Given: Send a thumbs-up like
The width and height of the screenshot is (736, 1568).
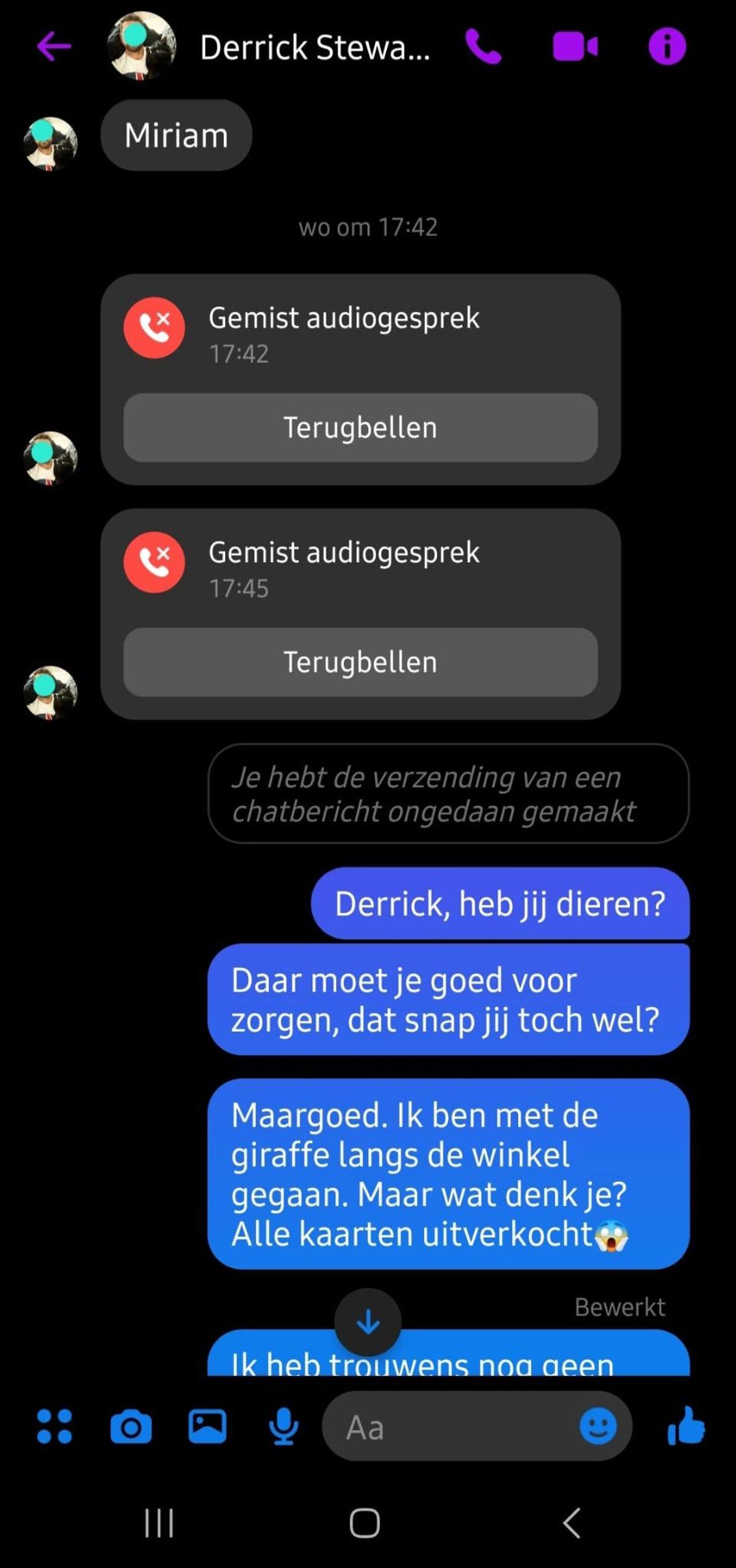Looking at the screenshot, I should coord(686,1425).
